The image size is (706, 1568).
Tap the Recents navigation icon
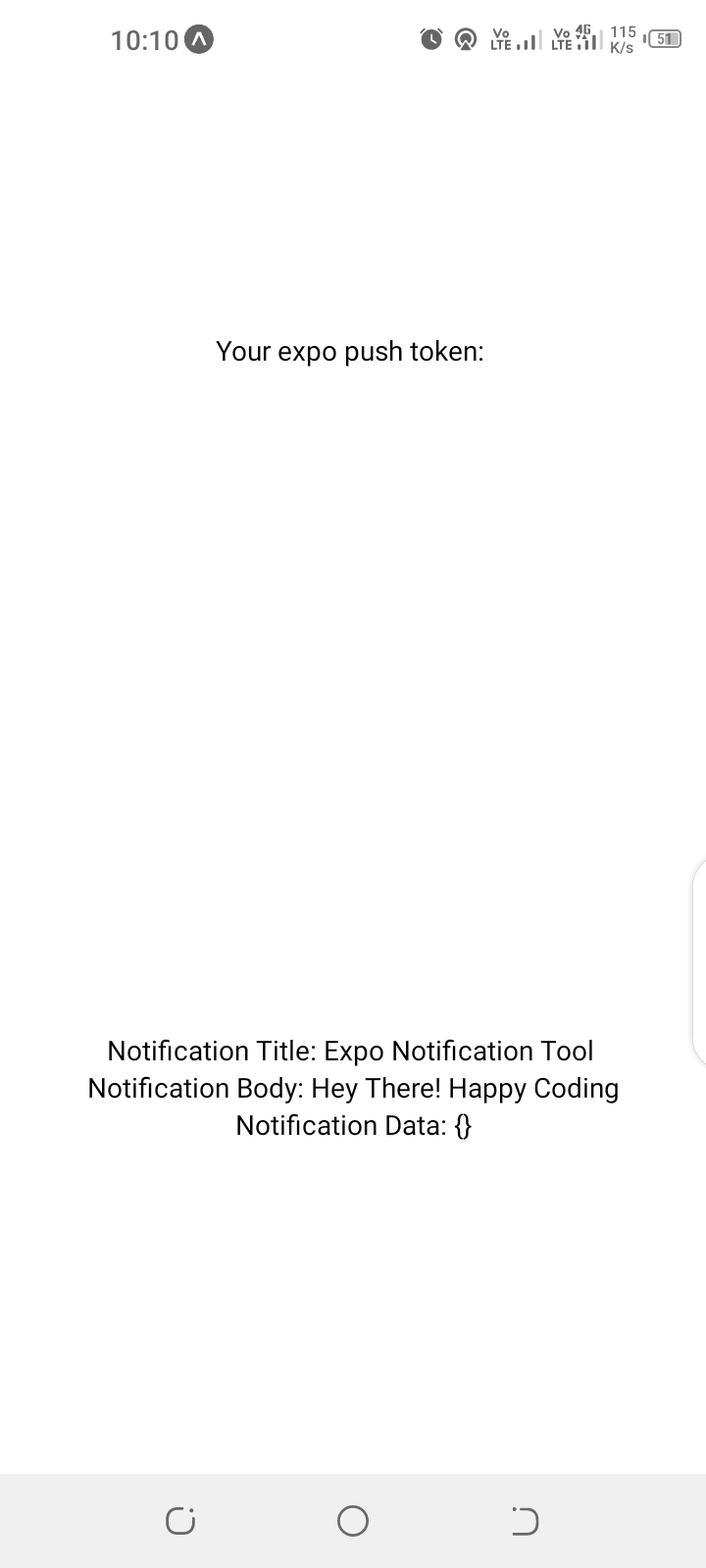(x=180, y=1521)
